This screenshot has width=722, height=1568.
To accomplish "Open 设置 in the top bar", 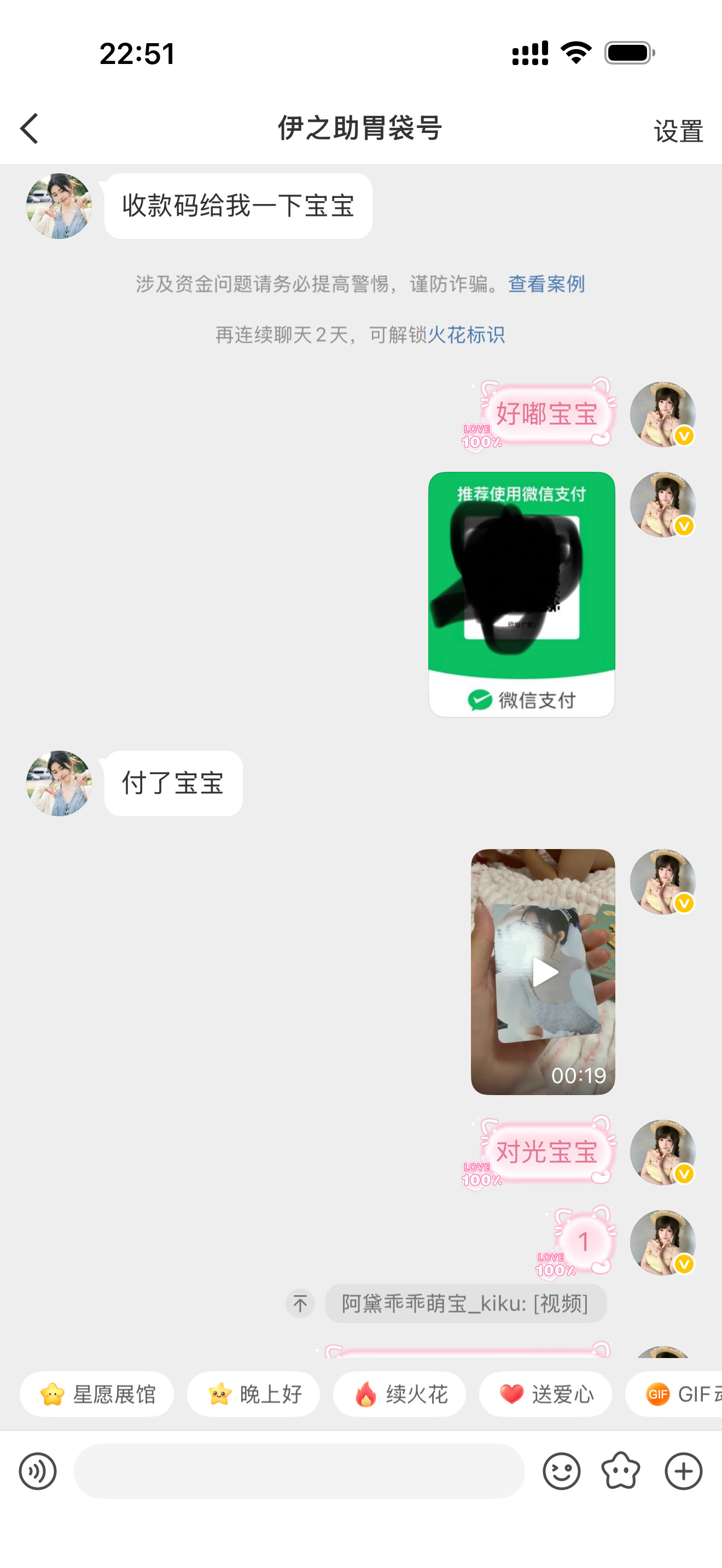I will (678, 131).
